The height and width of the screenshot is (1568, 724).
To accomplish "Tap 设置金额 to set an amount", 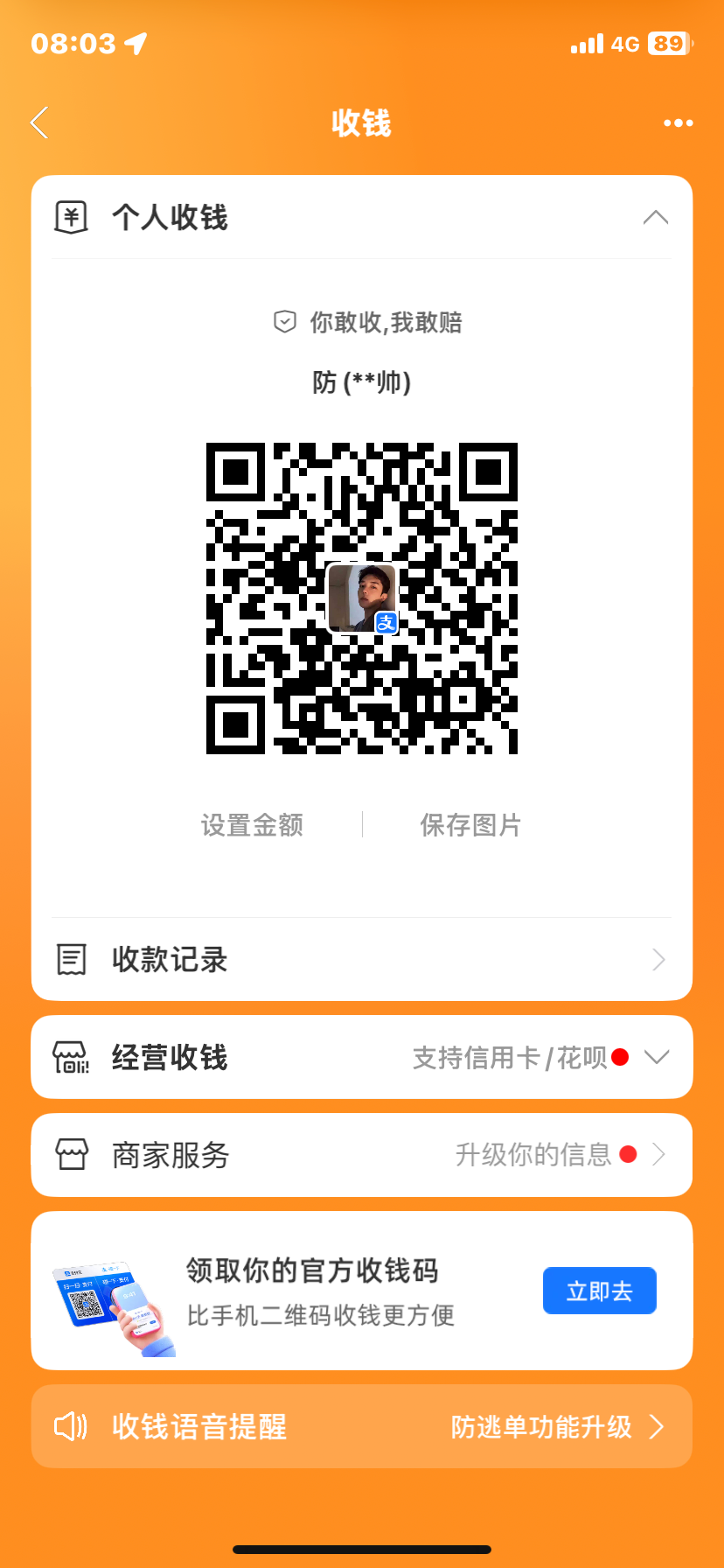I will (253, 825).
